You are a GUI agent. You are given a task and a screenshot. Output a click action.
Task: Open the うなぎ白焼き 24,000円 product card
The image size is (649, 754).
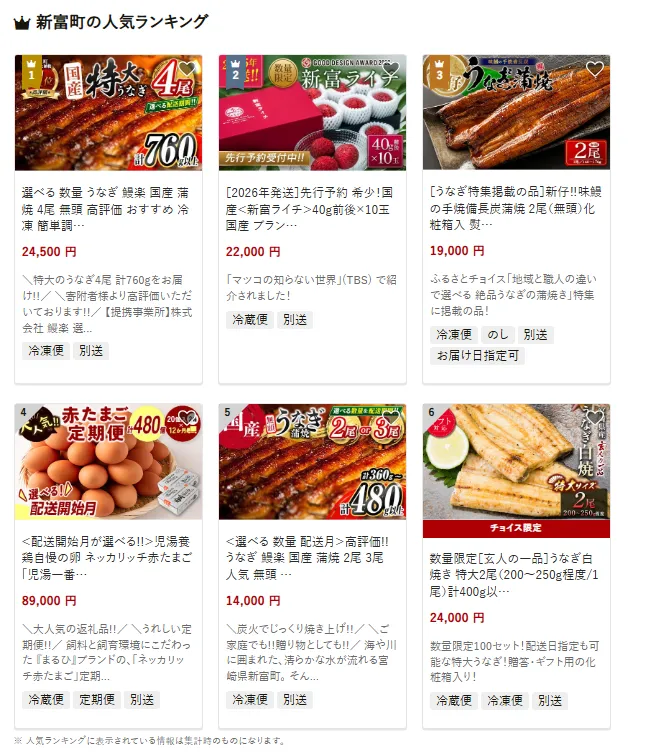516,565
